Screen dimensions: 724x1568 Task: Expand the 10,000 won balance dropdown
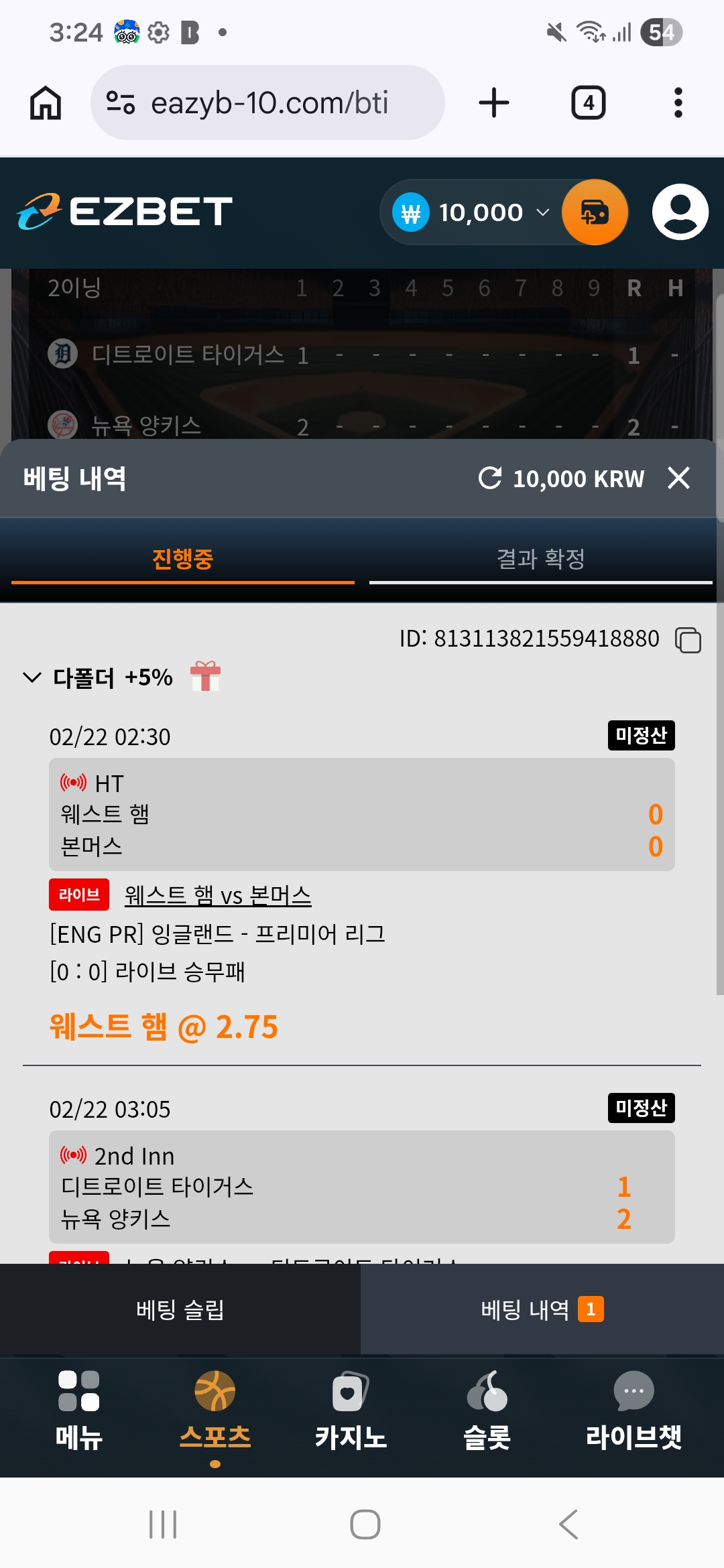[x=542, y=212]
